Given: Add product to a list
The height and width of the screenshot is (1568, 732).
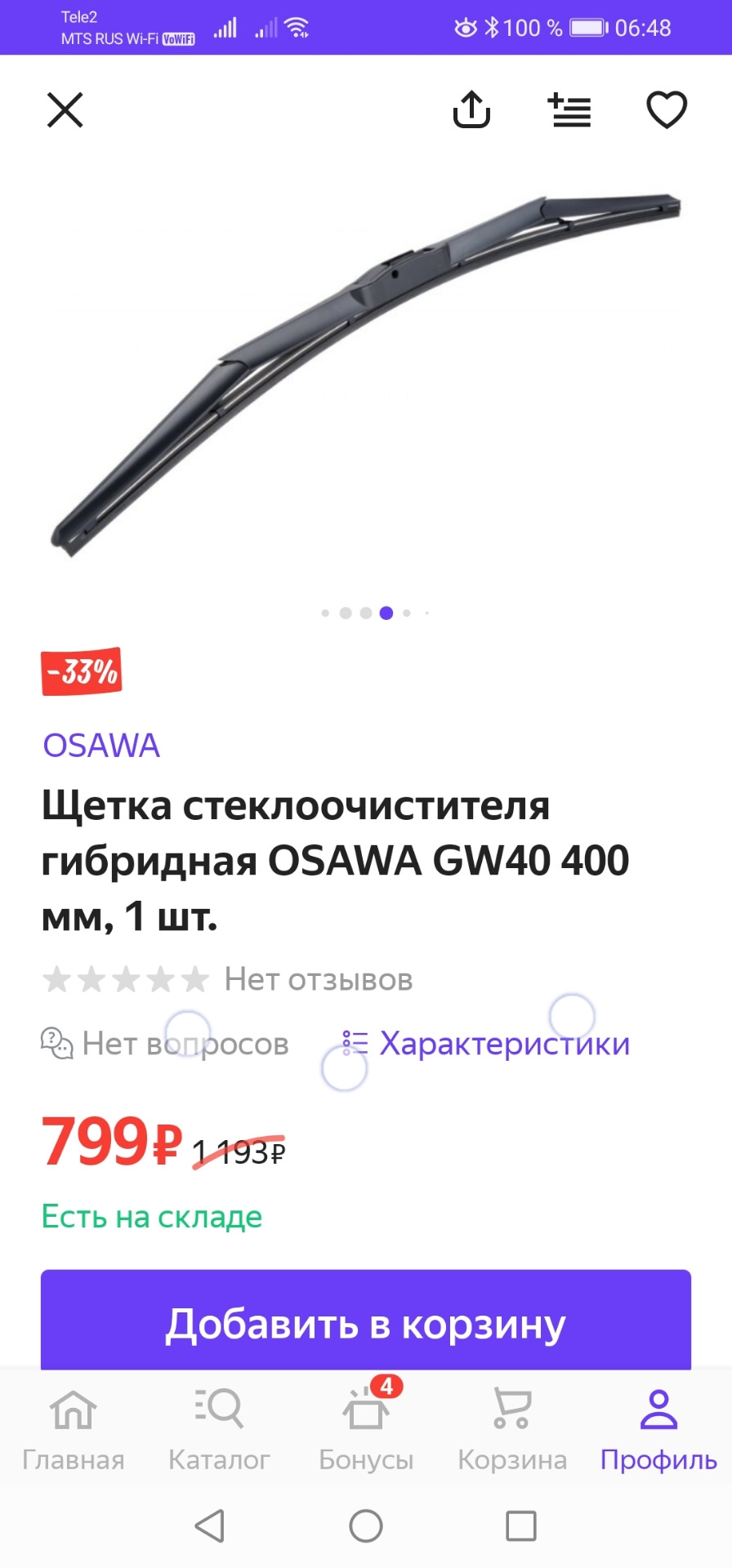Looking at the screenshot, I should (569, 109).
